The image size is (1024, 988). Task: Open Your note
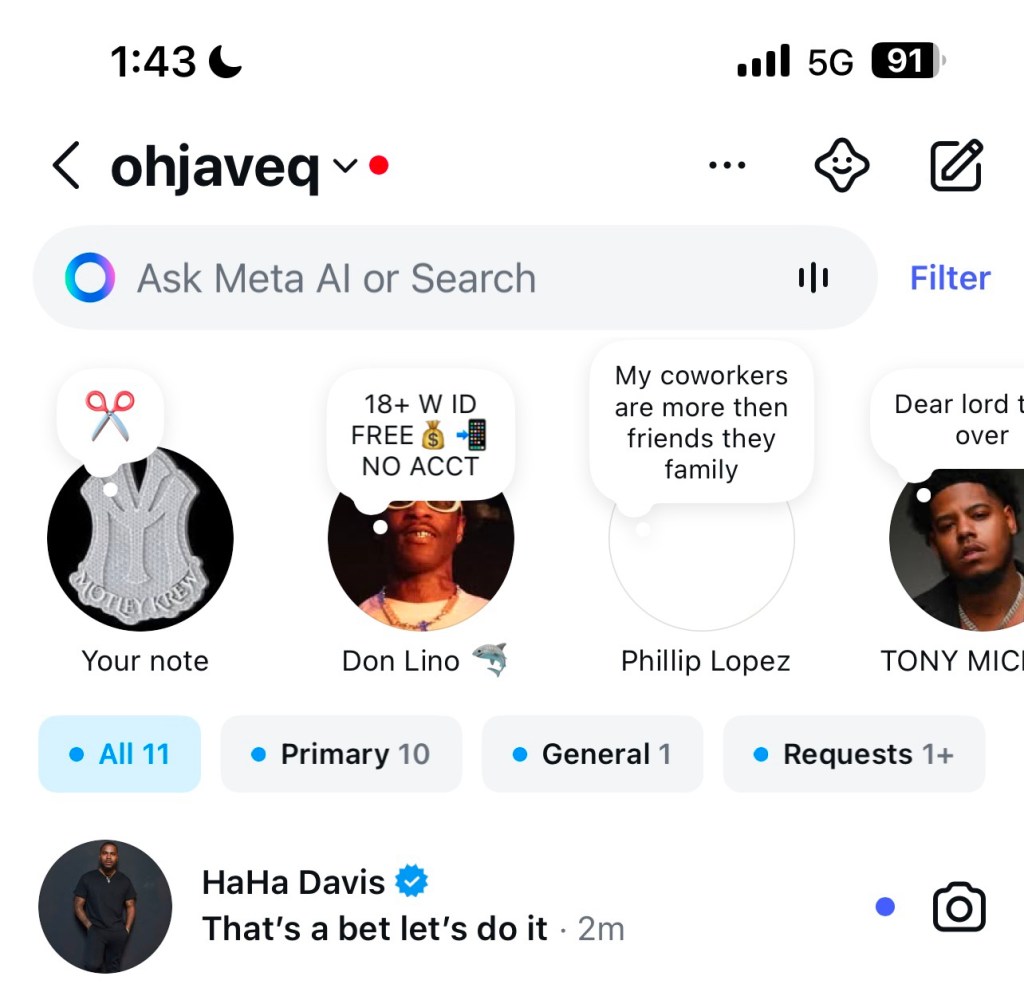(140, 540)
